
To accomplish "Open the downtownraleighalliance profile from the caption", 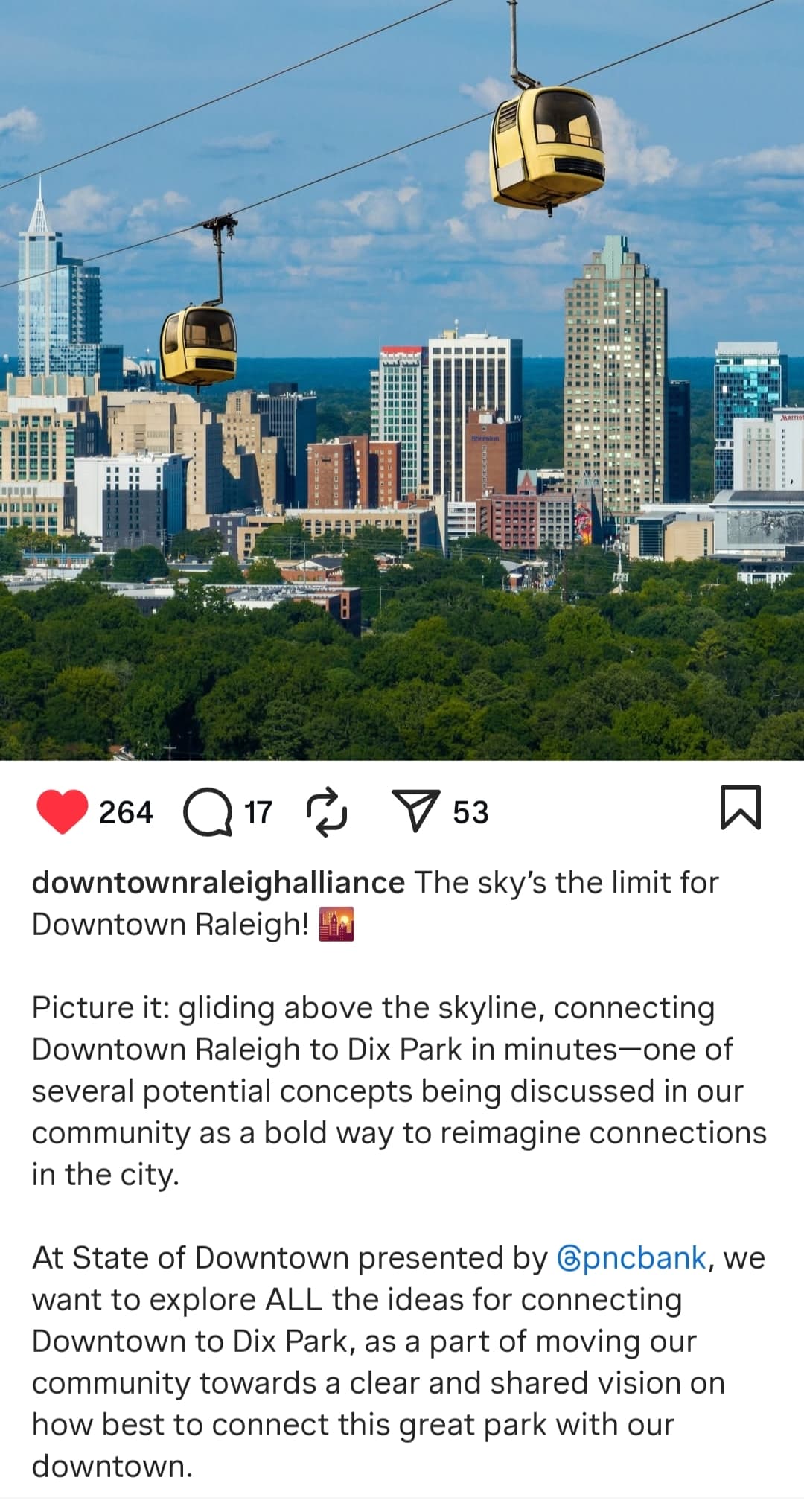I will 218,883.
